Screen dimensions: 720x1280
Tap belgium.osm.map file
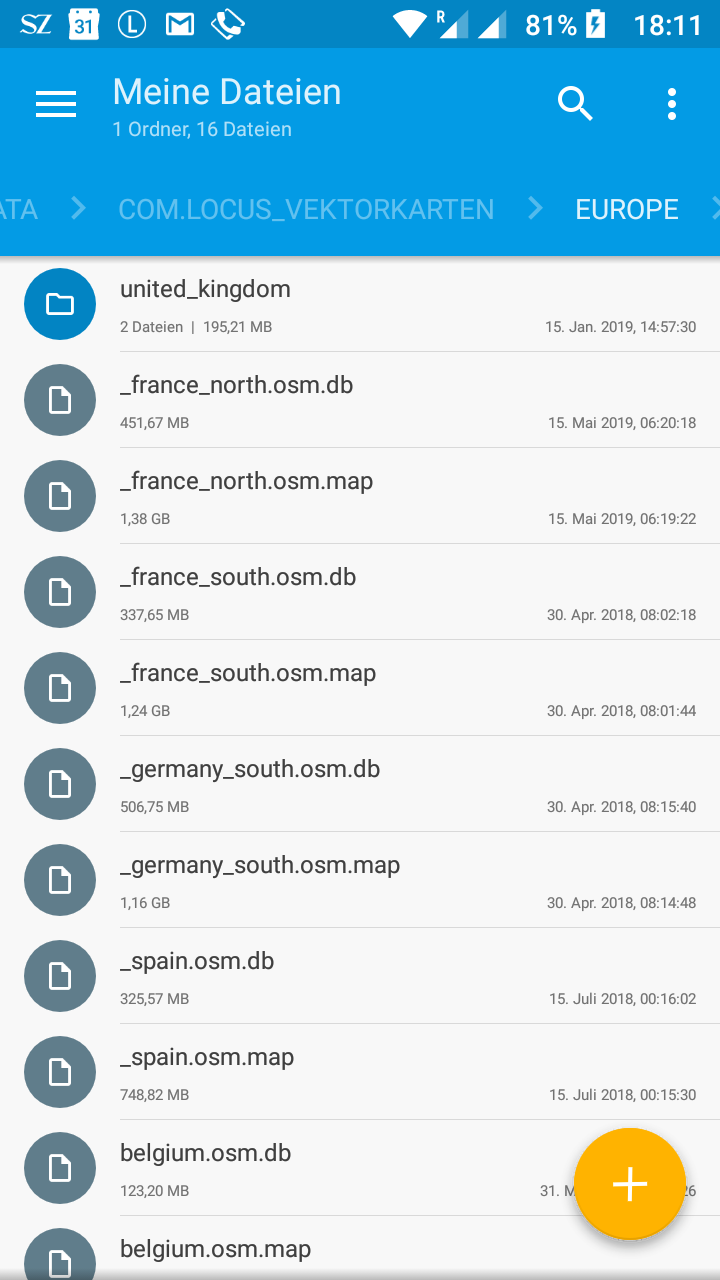pos(300,1250)
